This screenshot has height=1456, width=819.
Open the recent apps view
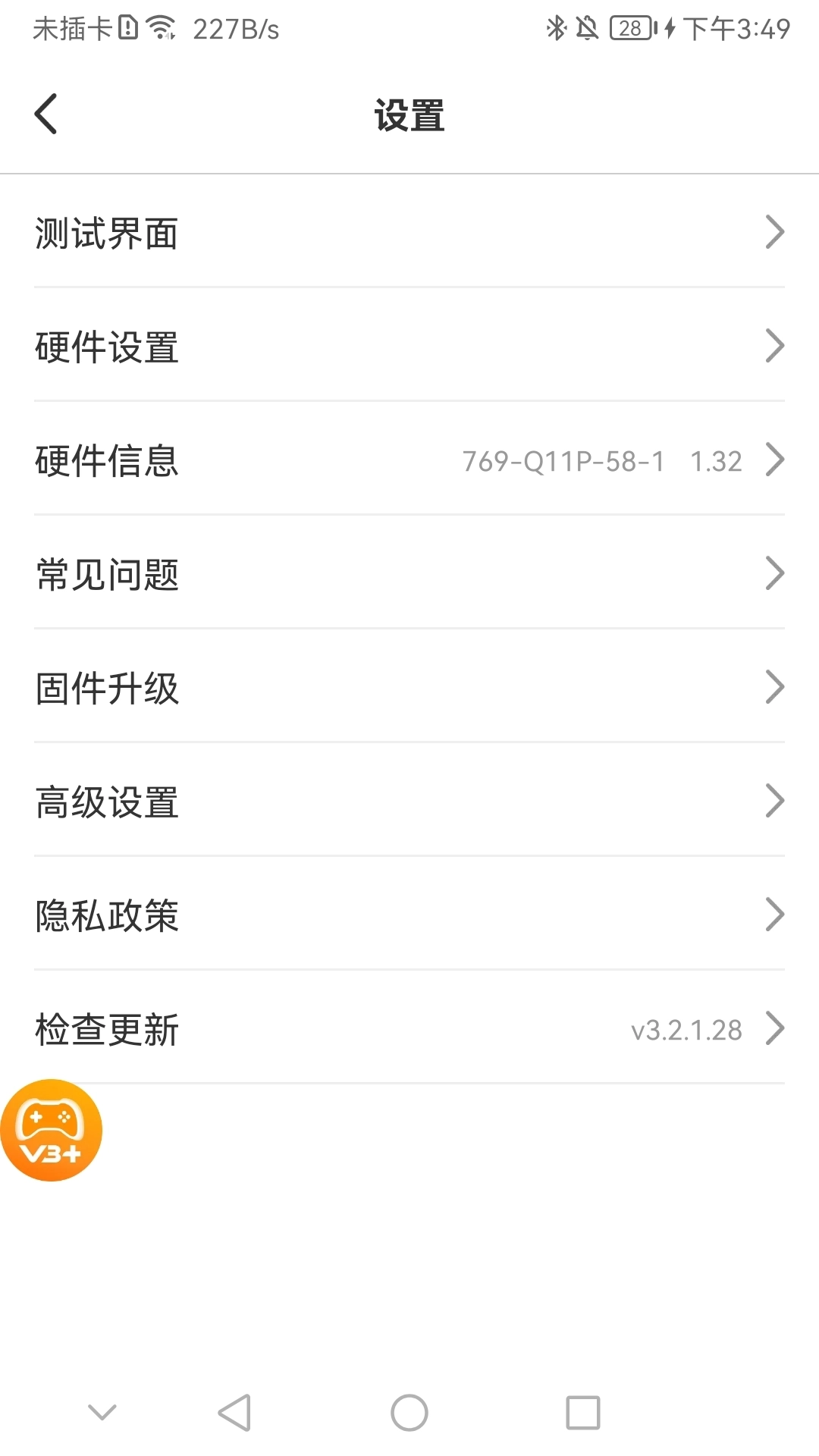[x=582, y=1413]
